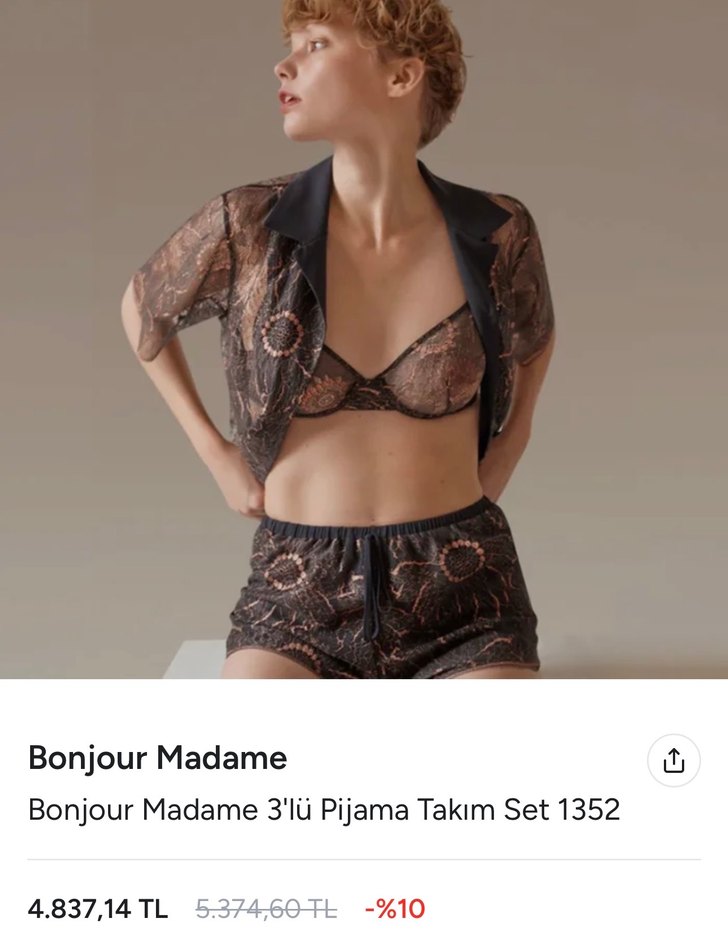Open the Bonjour Madame brand page
This screenshot has width=728, height=942.
(157, 758)
